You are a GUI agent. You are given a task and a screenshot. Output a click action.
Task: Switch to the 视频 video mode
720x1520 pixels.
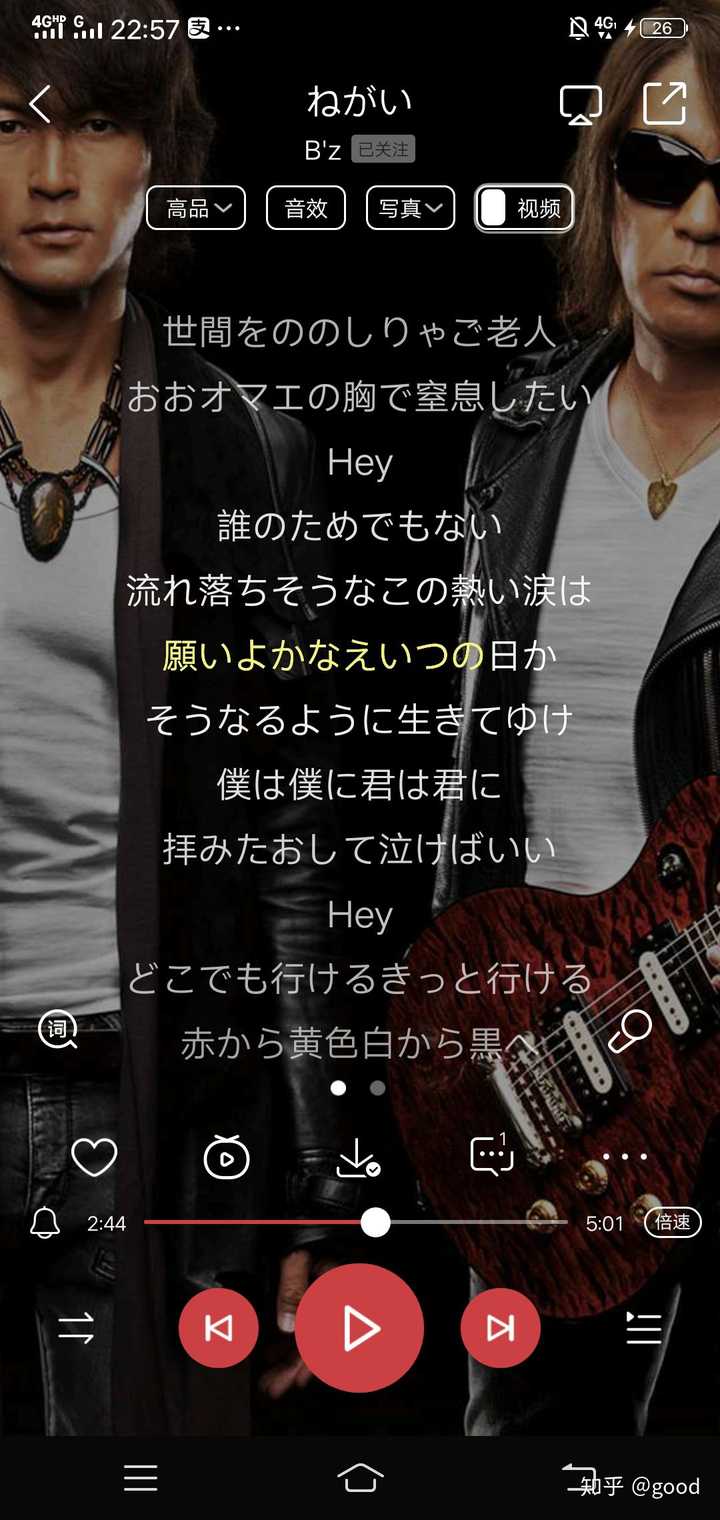click(x=524, y=208)
